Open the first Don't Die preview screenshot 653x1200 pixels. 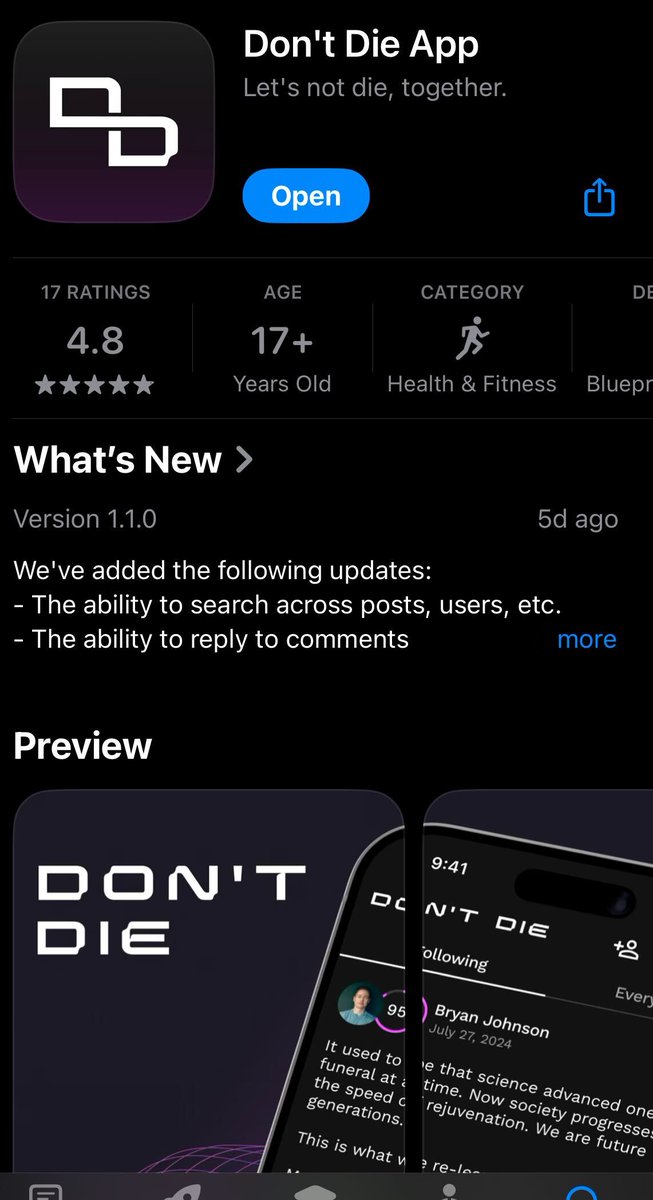point(208,980)
